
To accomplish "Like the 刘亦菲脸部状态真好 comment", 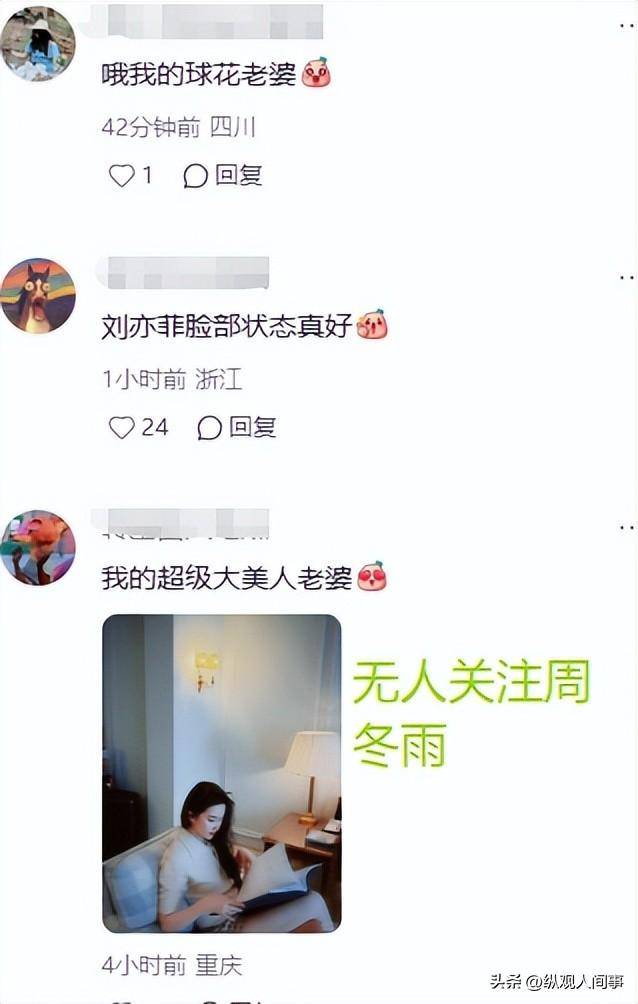I will click(x=122, y=428).
